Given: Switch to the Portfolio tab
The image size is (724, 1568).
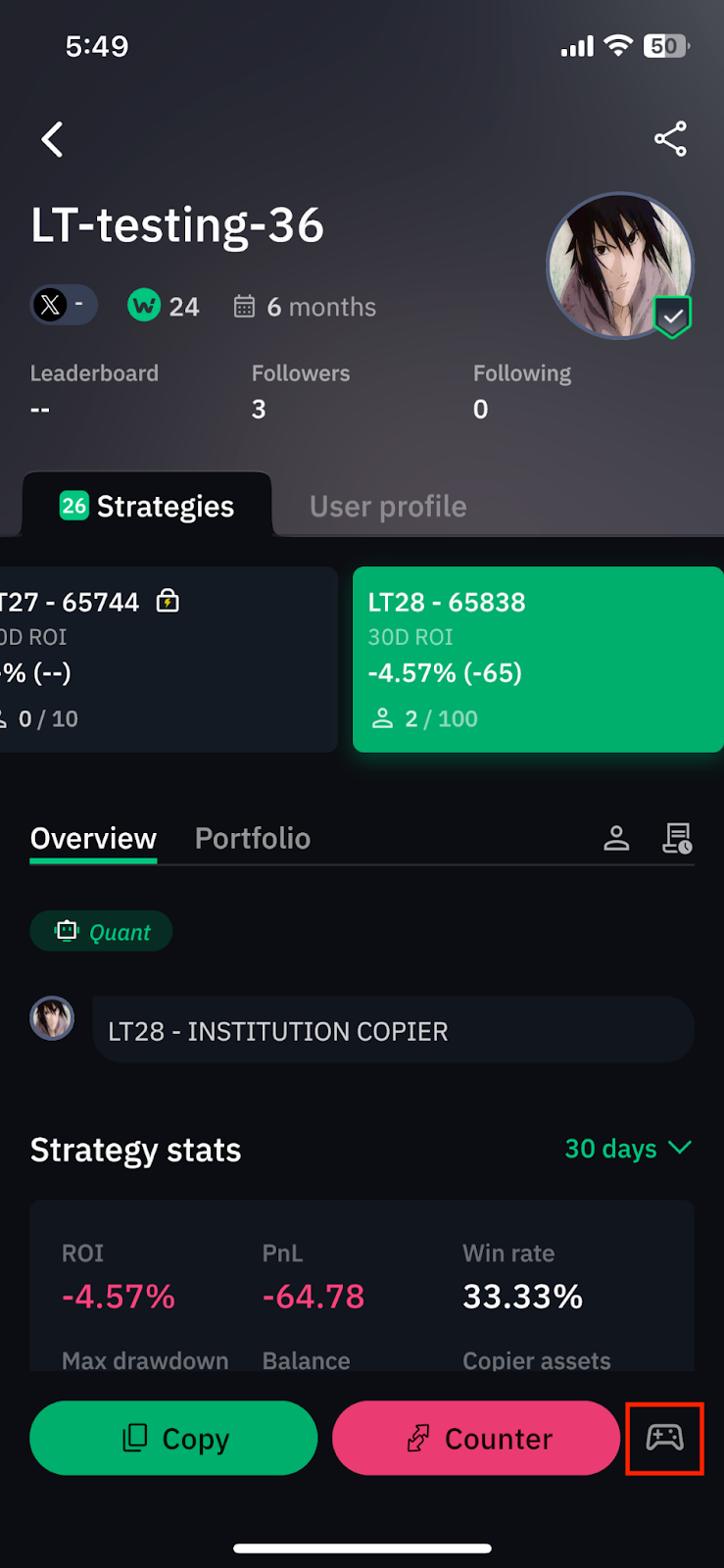Looking at the screenshot, I should (253, 839).
